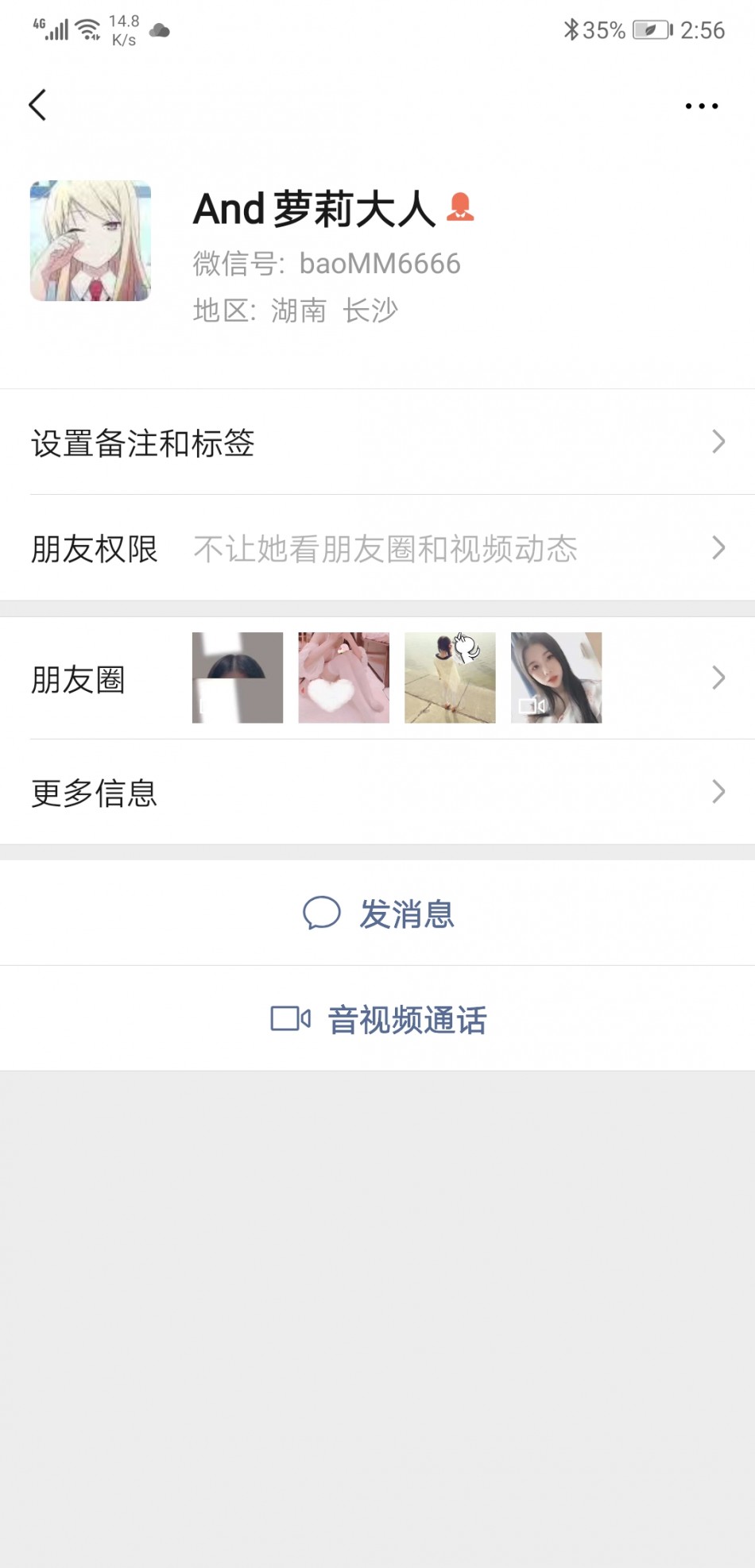755x1568 pixels.
Task: Go back using the top-left arrow
Action: (37, 105)
